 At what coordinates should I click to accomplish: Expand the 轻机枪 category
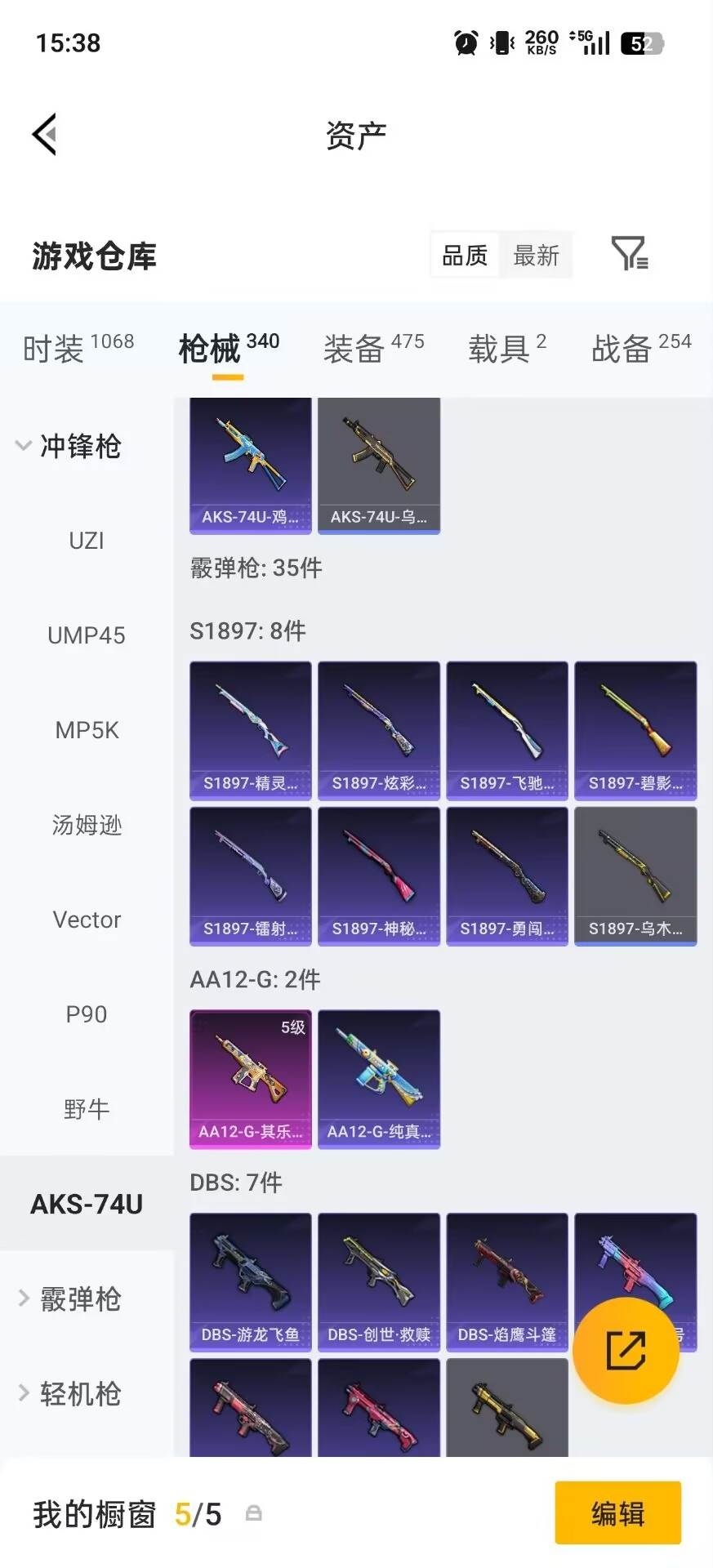click(x=69, y=1393)
